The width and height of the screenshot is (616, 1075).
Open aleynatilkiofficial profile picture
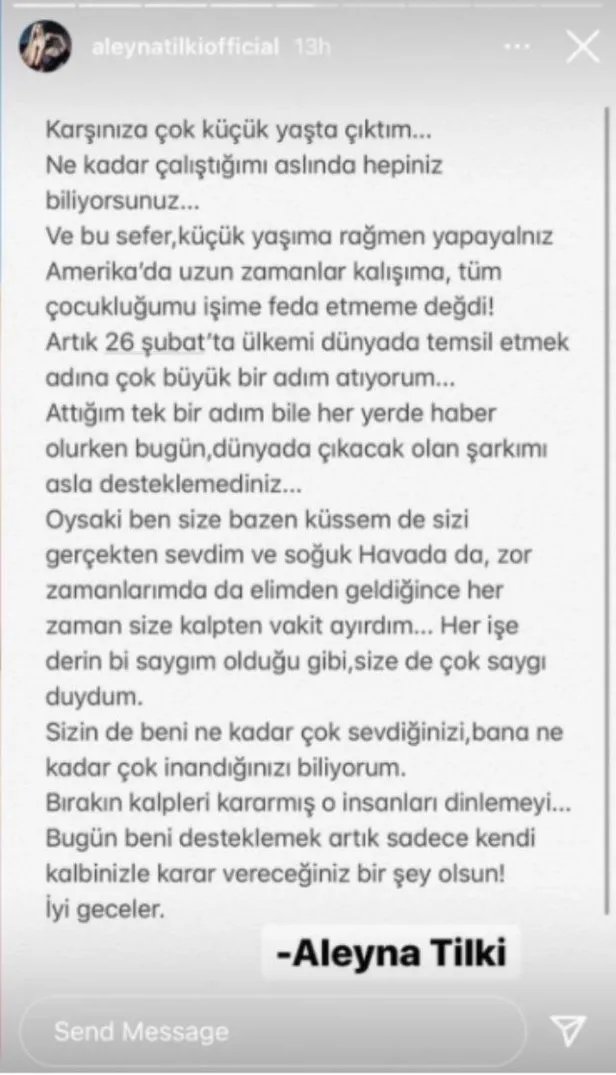[x=45, y=47]
